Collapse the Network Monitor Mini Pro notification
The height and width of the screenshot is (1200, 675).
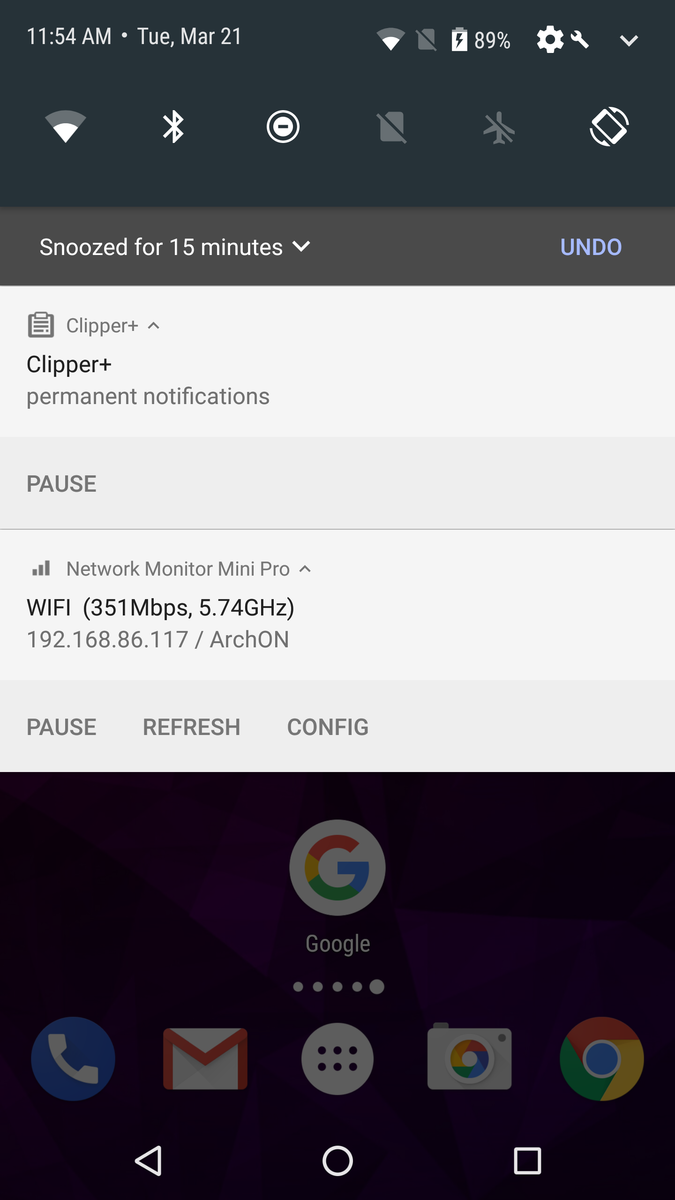[x=305, y=569]
